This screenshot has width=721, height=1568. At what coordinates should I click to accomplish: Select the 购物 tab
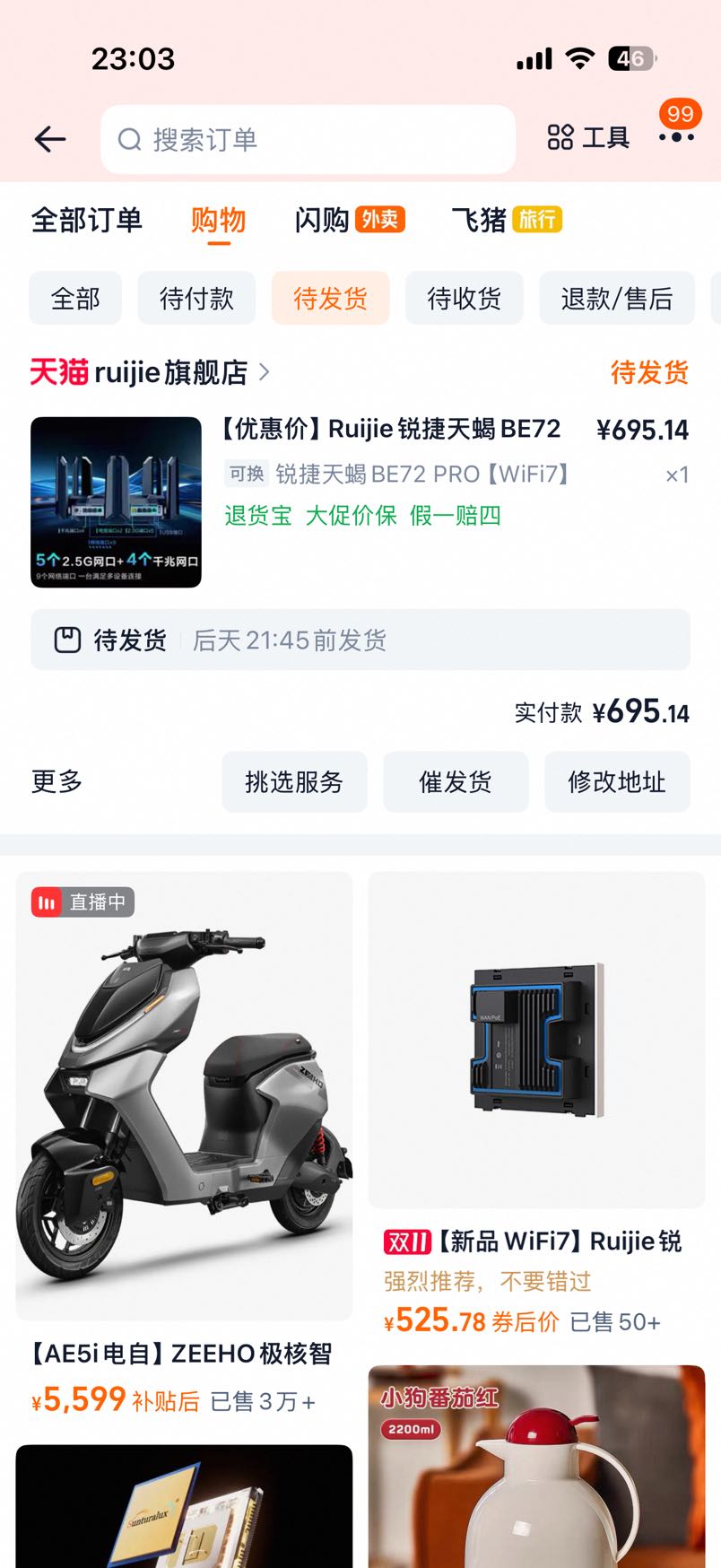click(218, 221)
